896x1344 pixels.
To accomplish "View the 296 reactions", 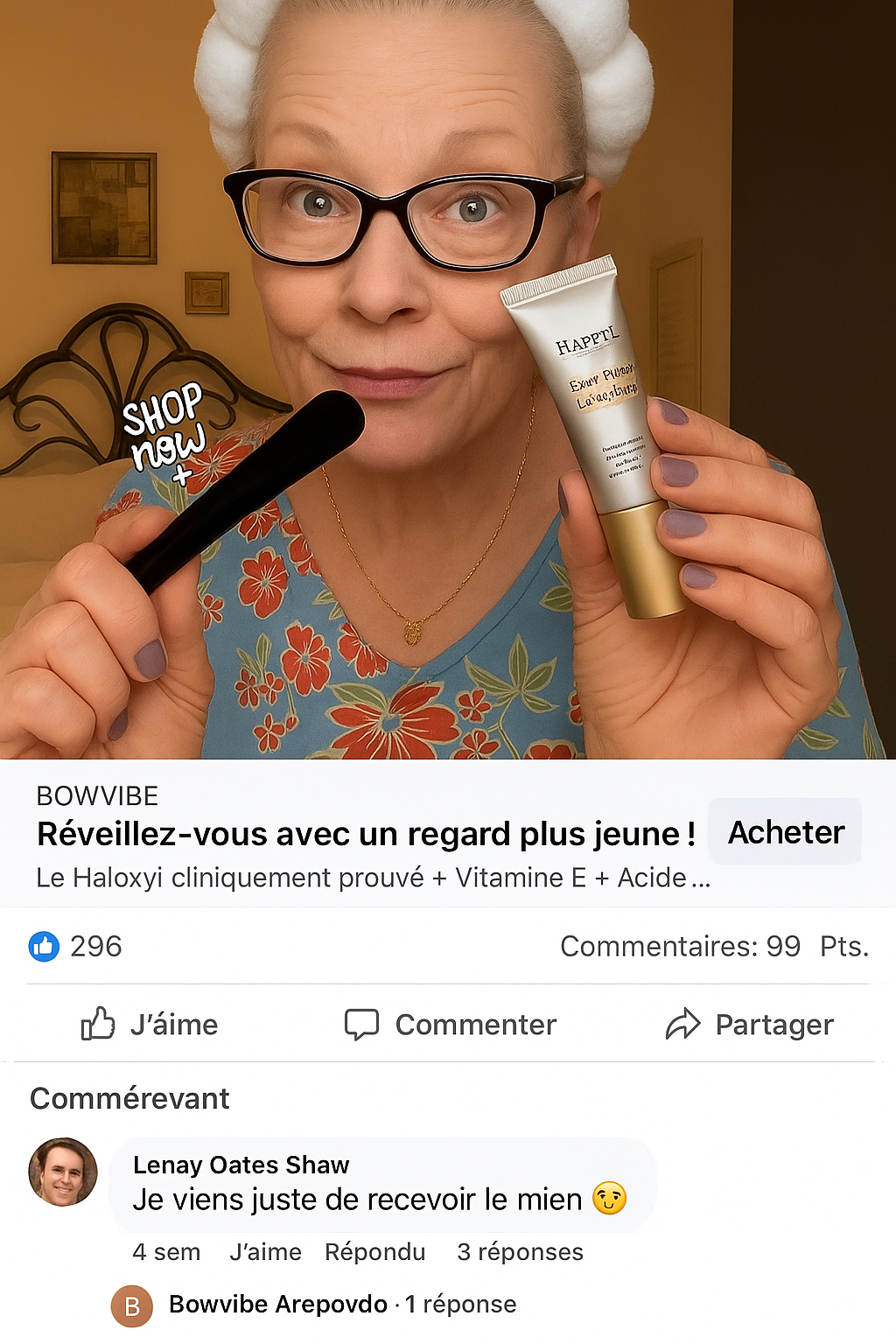I will click(x=76, y=946).
